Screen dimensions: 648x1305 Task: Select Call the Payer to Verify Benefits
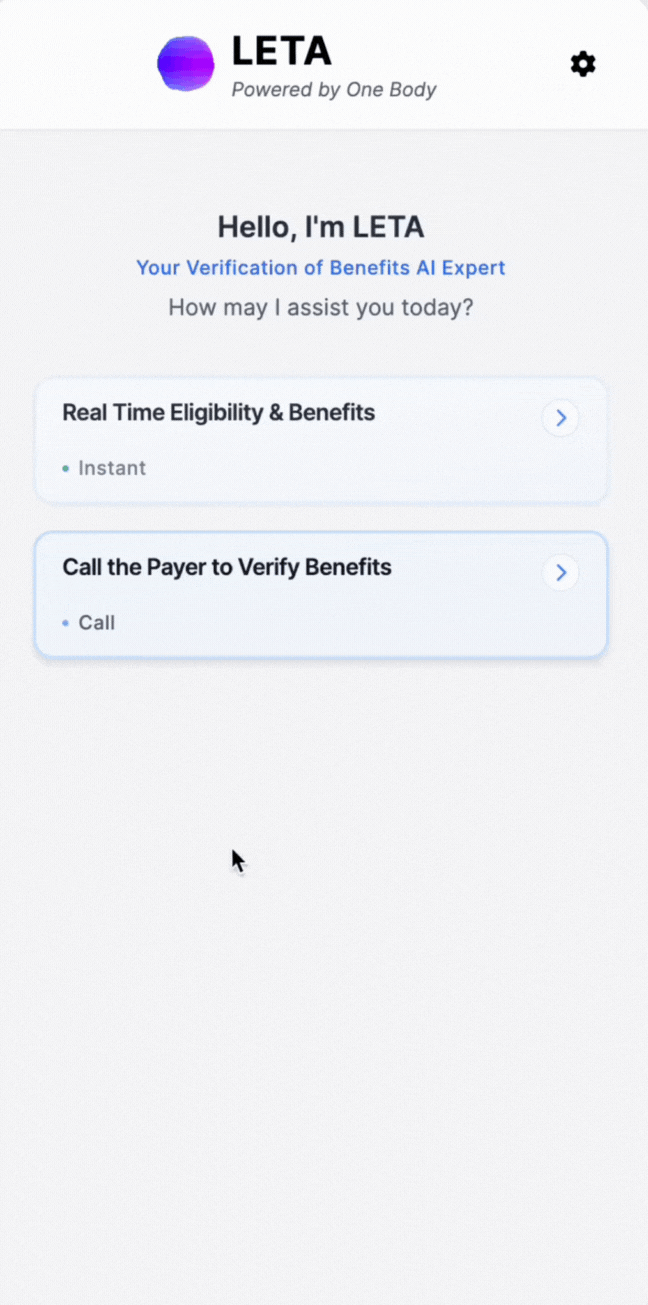point(320,594)
